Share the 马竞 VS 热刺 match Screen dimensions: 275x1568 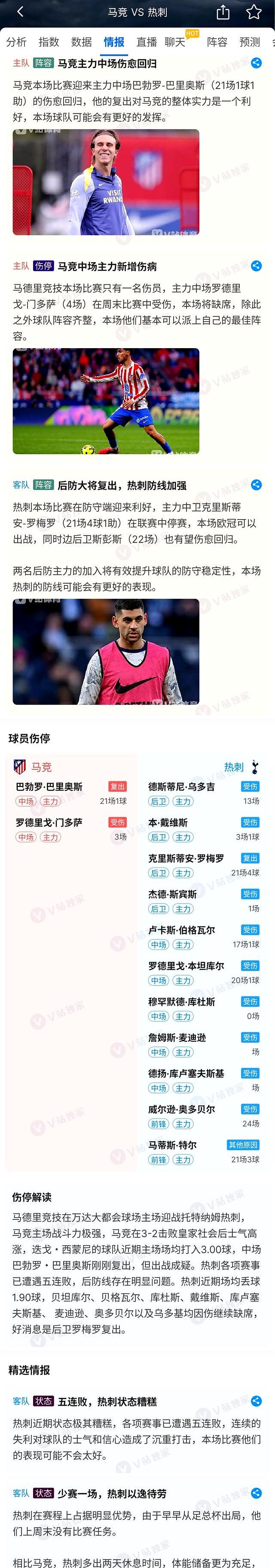click(x=223, y=12)
